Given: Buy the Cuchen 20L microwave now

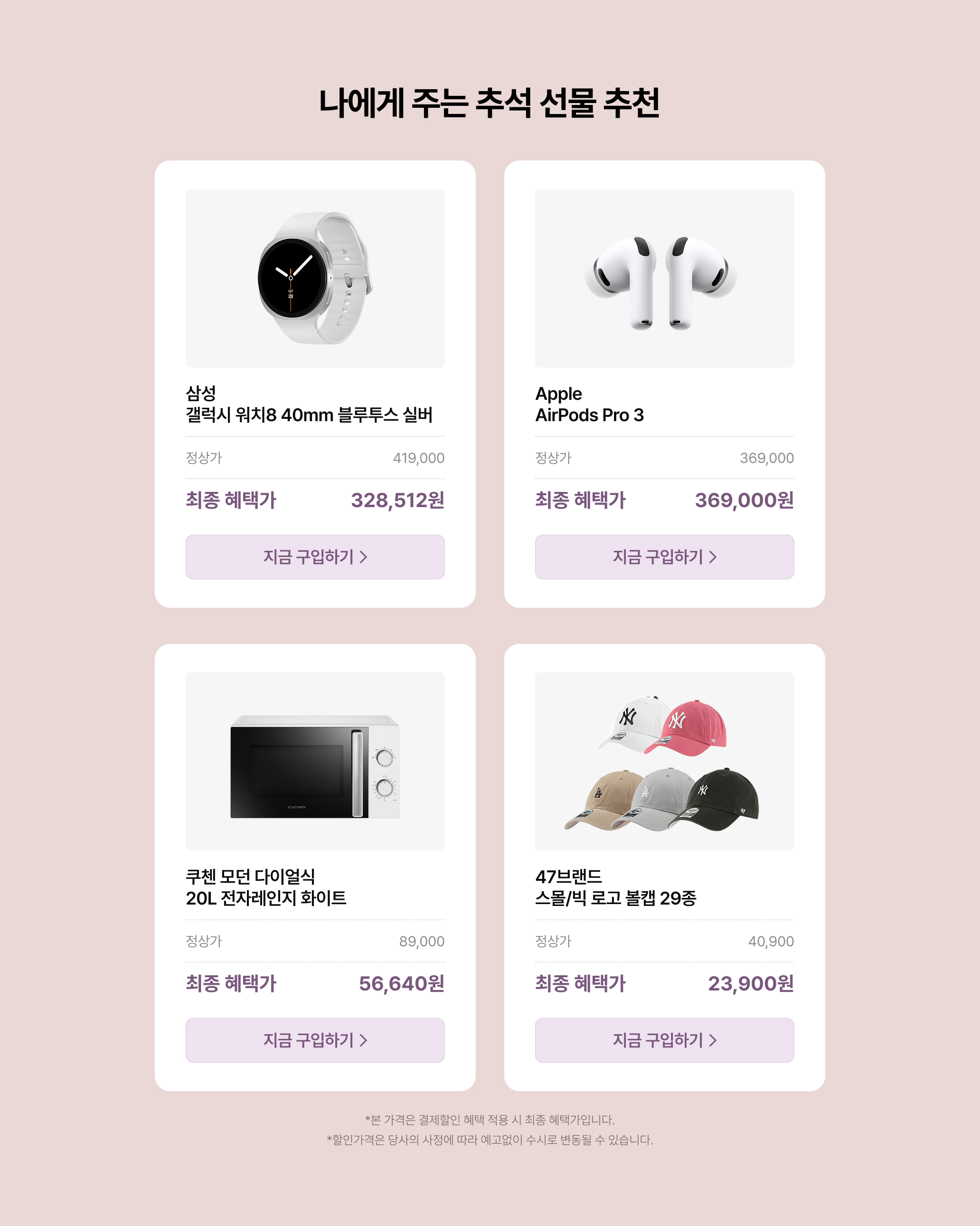Looking at the screenshot, I should pyautogui.click(x=314, y=1040).
